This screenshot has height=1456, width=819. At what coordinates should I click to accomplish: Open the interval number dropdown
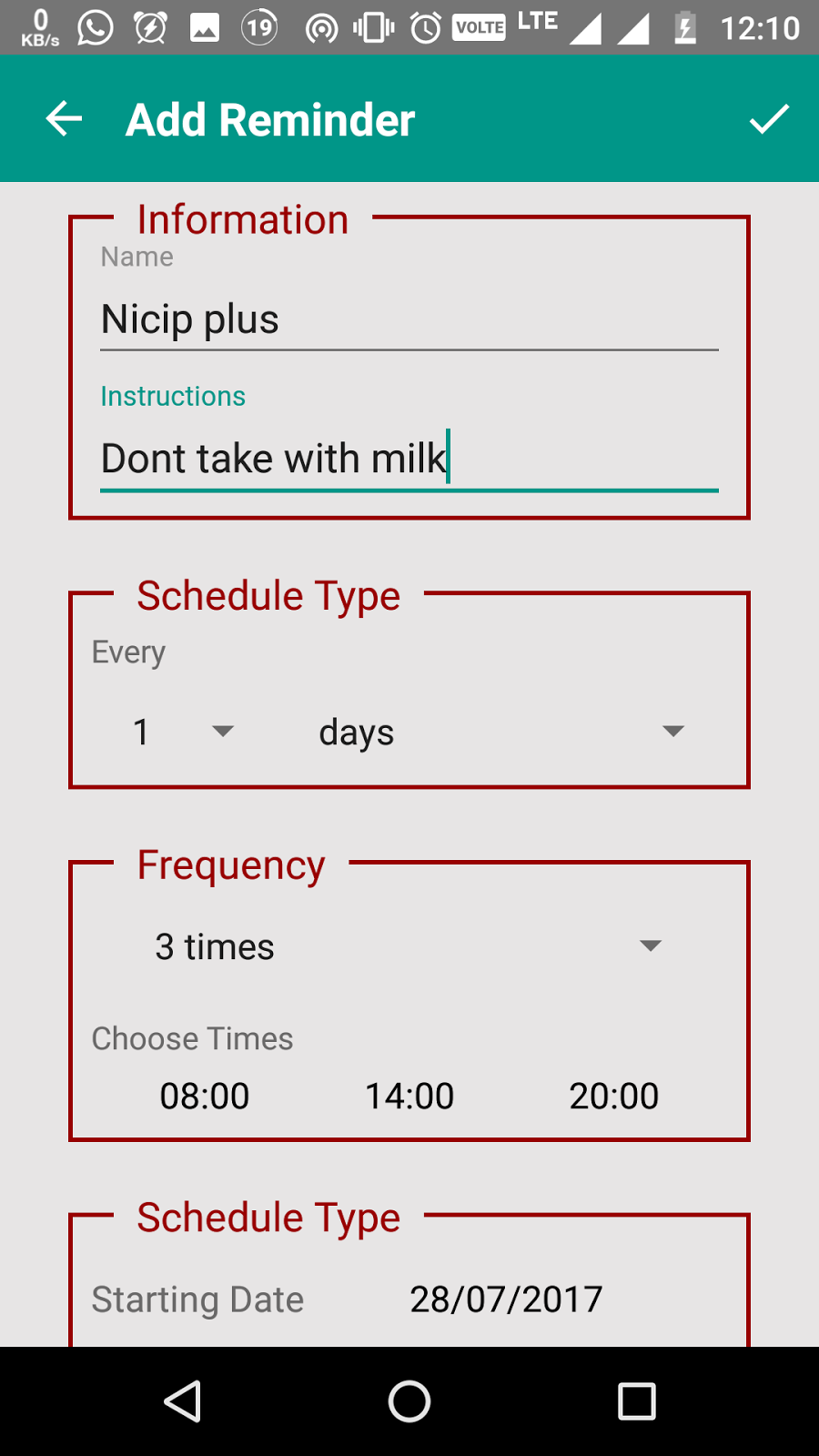(182, 732)
